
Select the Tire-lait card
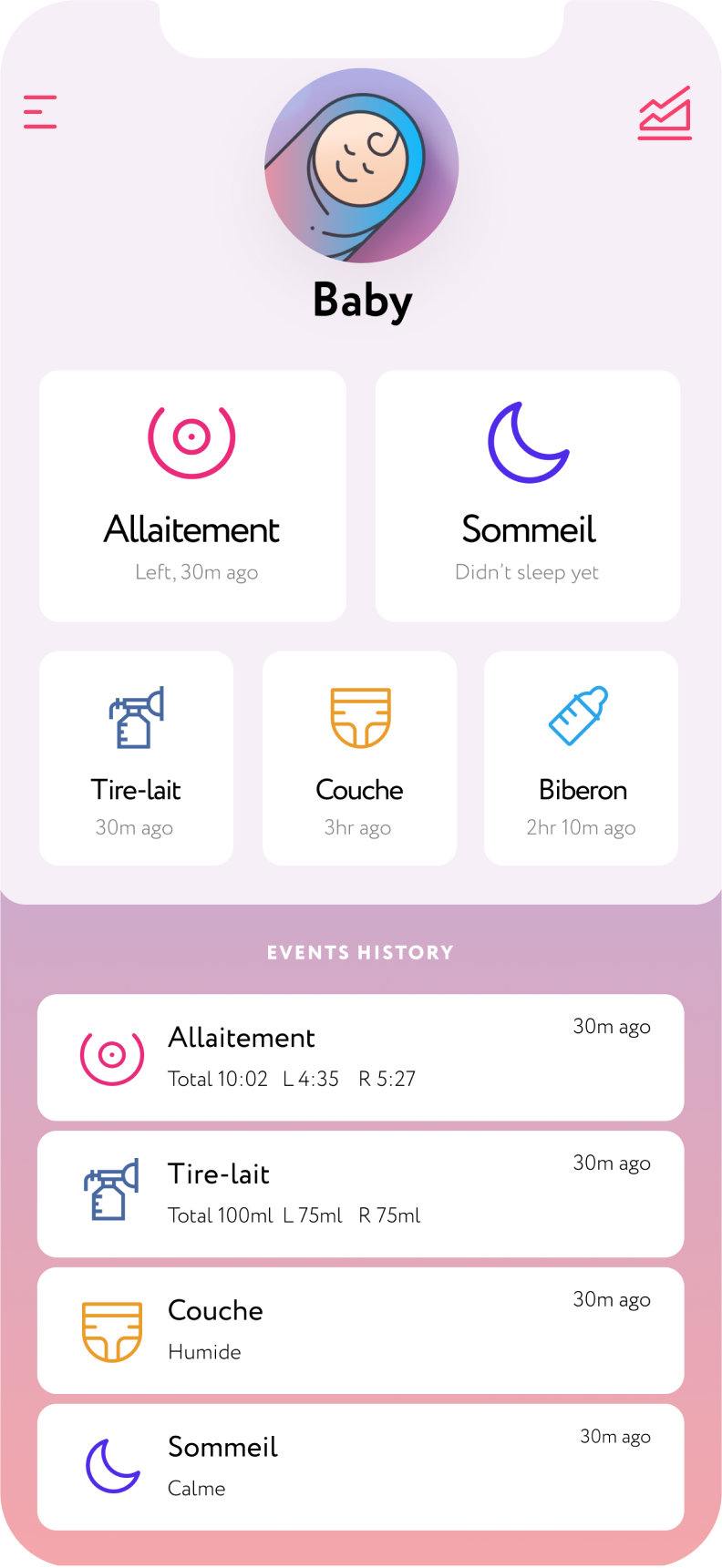pyautogui.click(x=136, y=758)
